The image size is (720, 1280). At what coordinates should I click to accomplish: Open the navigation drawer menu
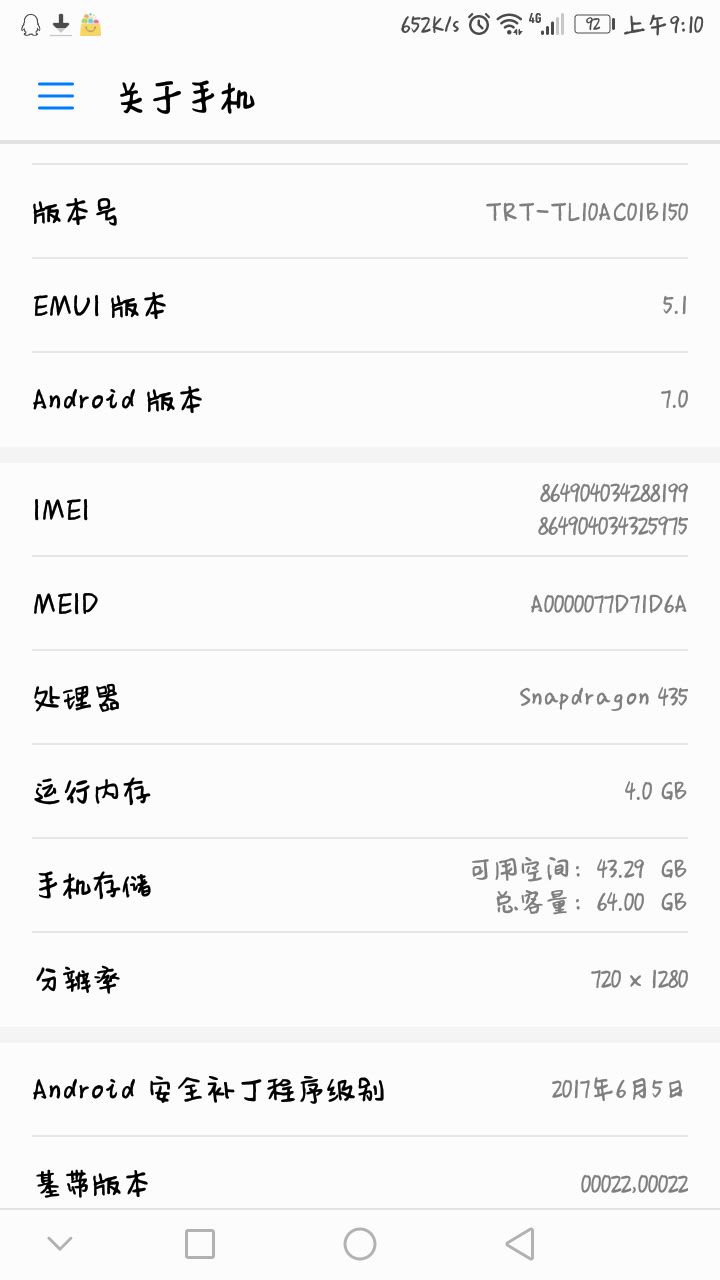click(x=56, y=96)
